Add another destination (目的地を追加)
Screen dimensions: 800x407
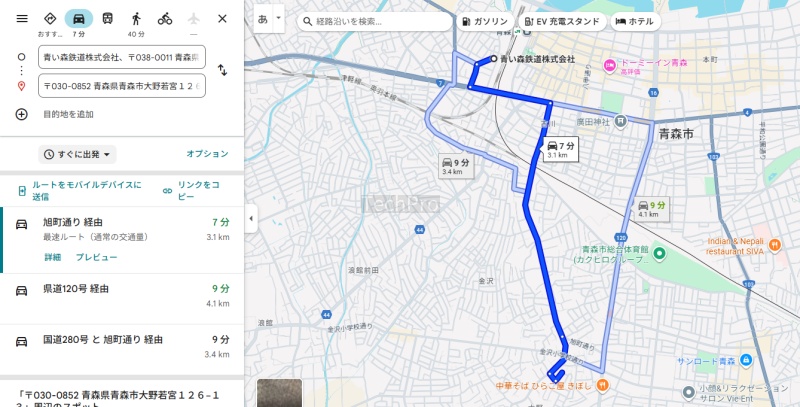pyautogui.click(x=68, y=114)
